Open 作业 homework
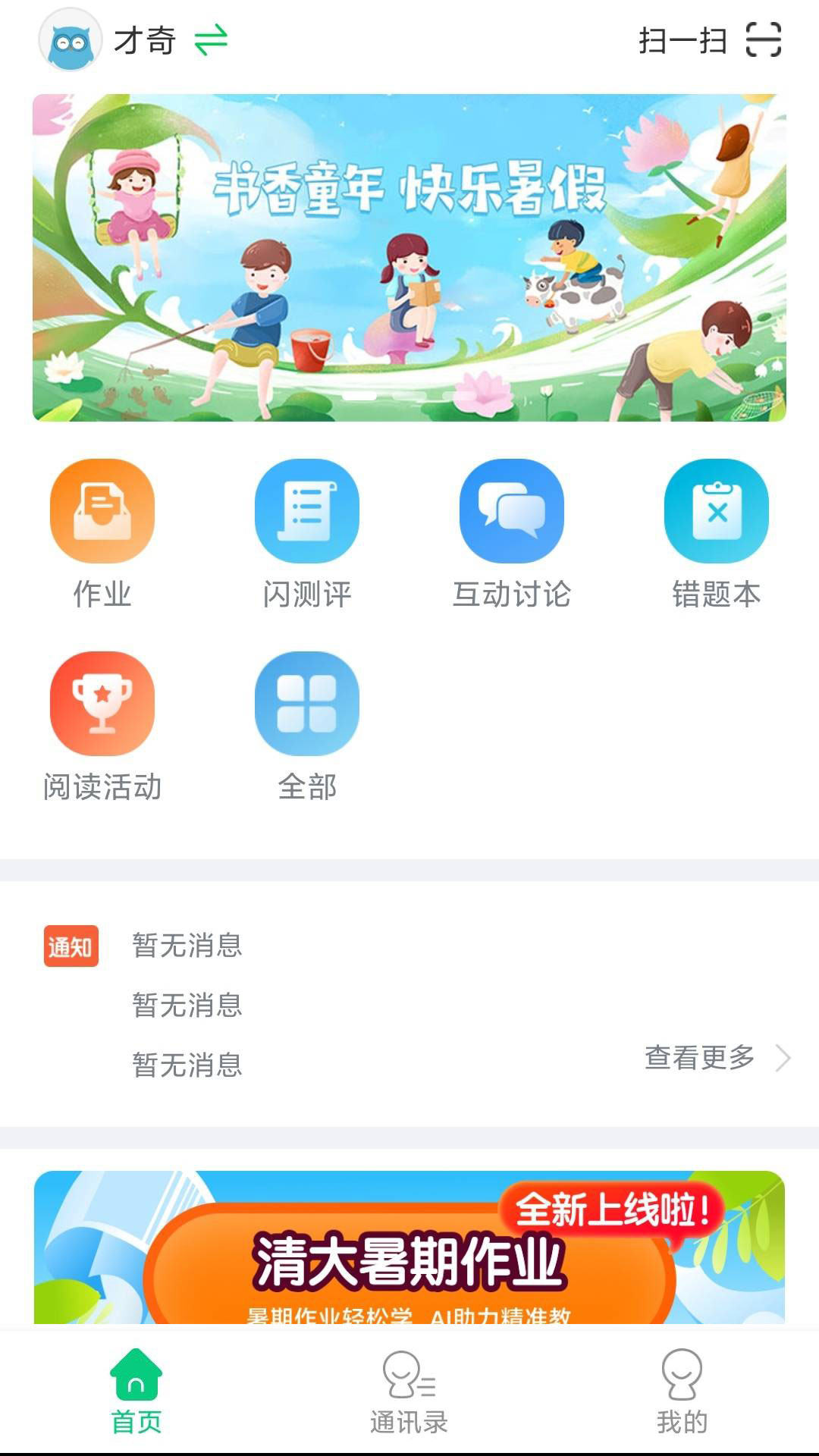The image size is (819, 1456). tap(102, 534)
